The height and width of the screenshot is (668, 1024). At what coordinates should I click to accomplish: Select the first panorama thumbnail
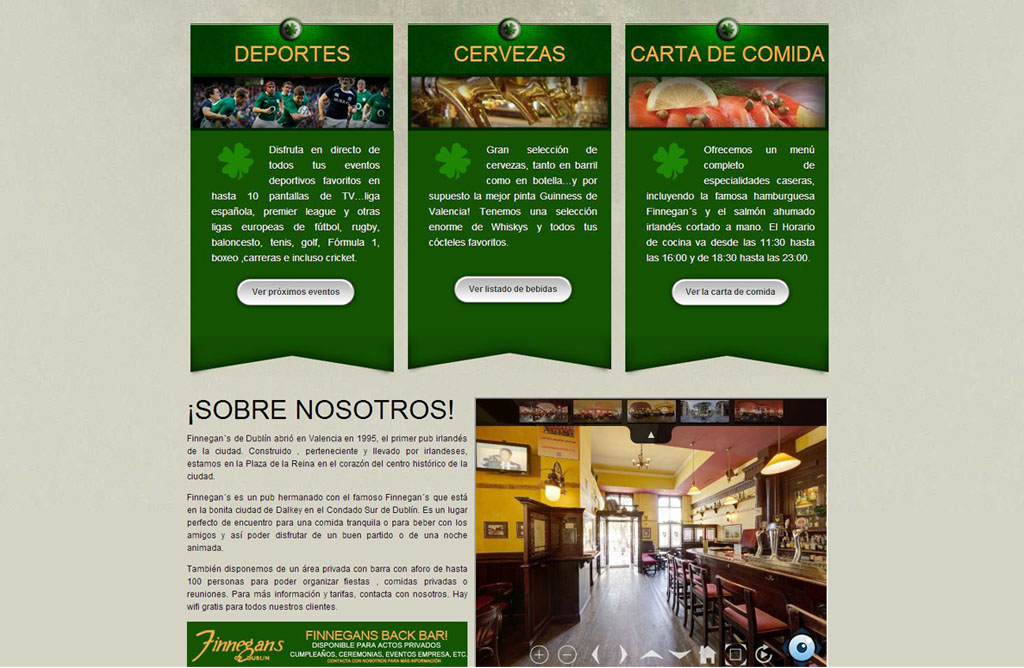543,411
